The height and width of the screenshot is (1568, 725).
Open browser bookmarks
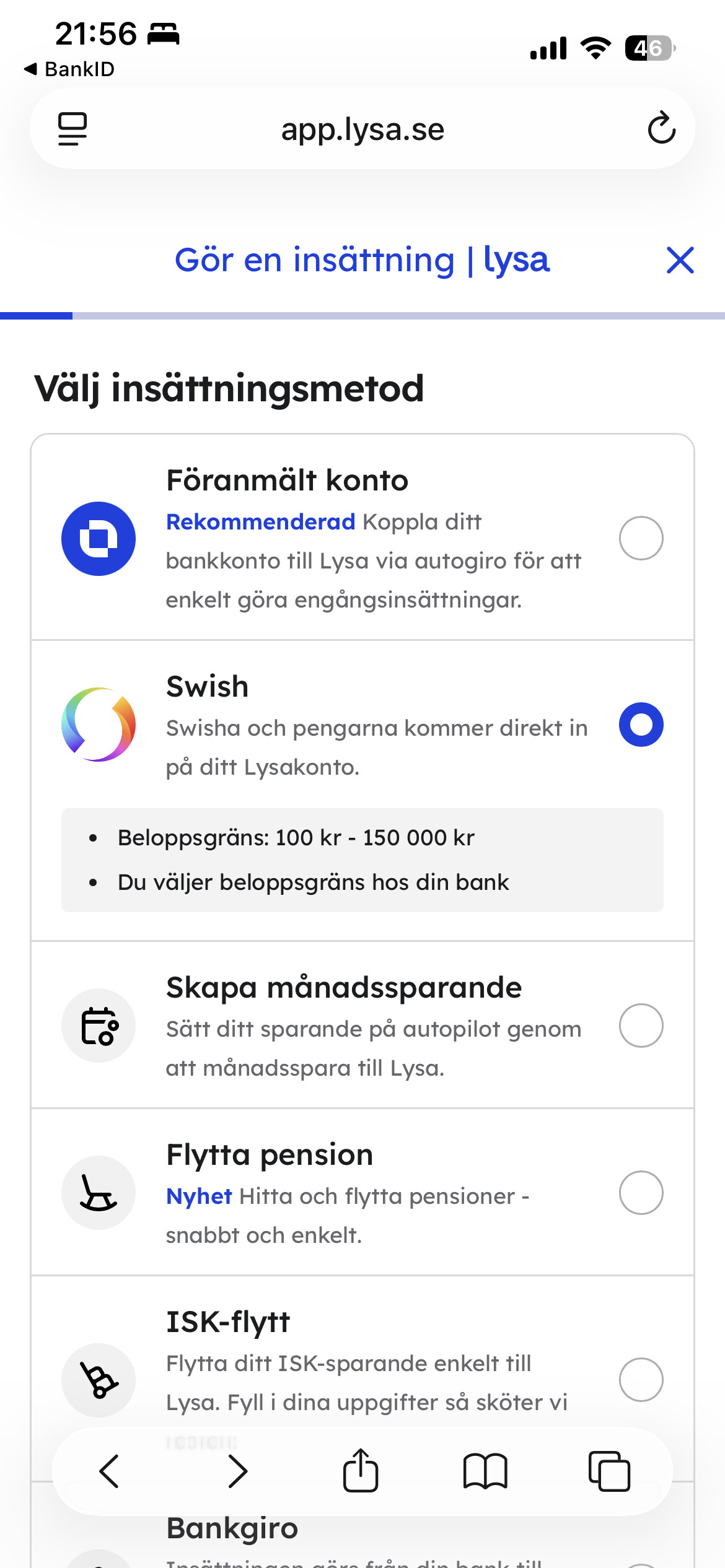(485, 1471)
